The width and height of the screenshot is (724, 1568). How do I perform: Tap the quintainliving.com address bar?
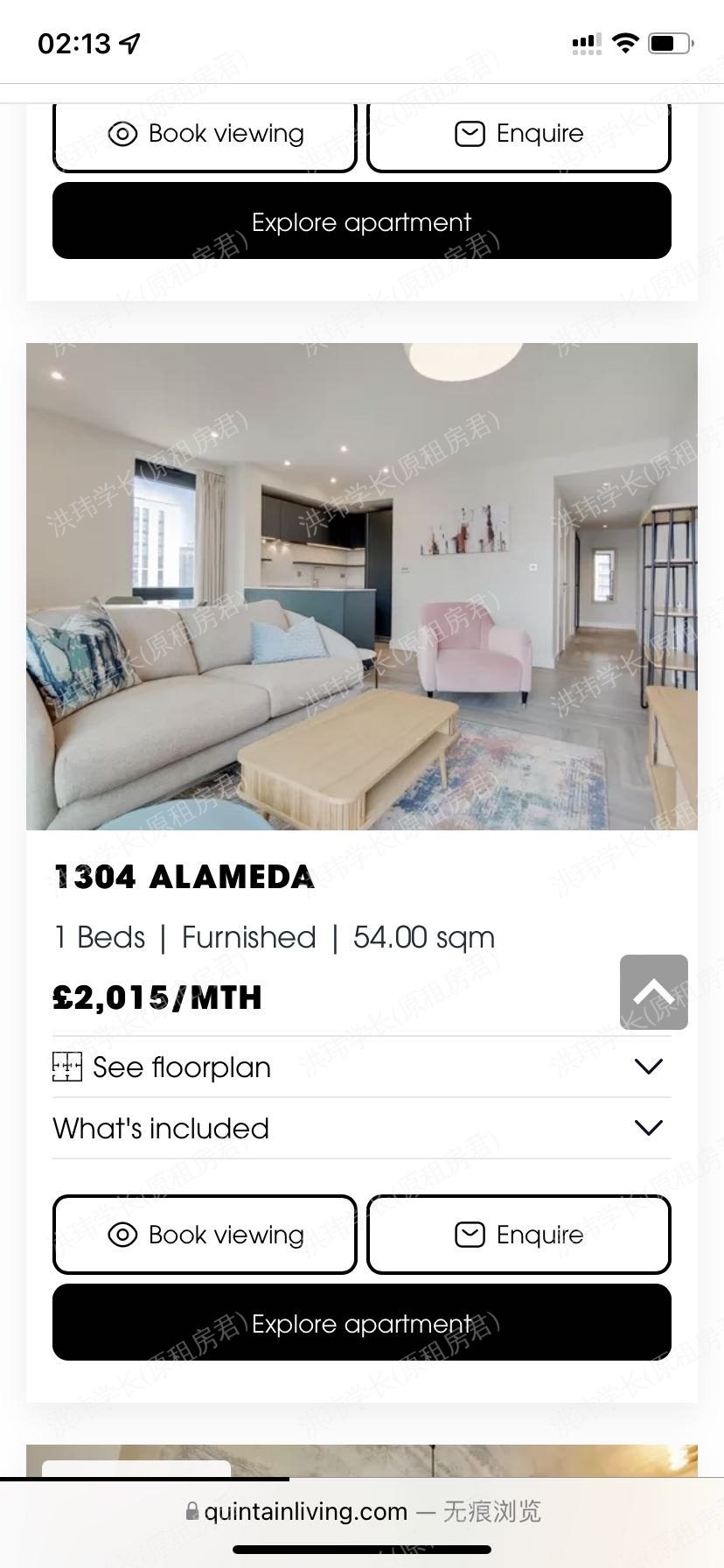361,1511
